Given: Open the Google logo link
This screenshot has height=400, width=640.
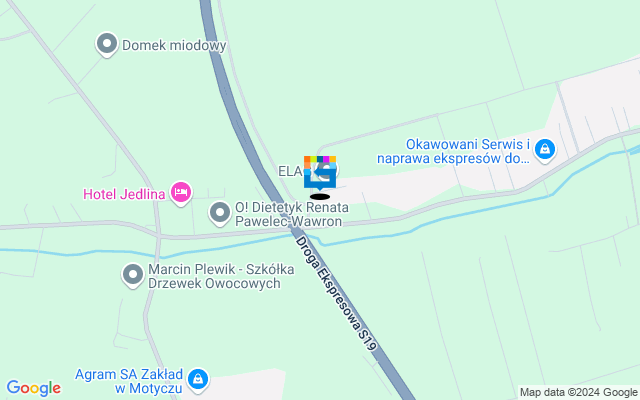Looking at the screenshot, I should (33, 388).
